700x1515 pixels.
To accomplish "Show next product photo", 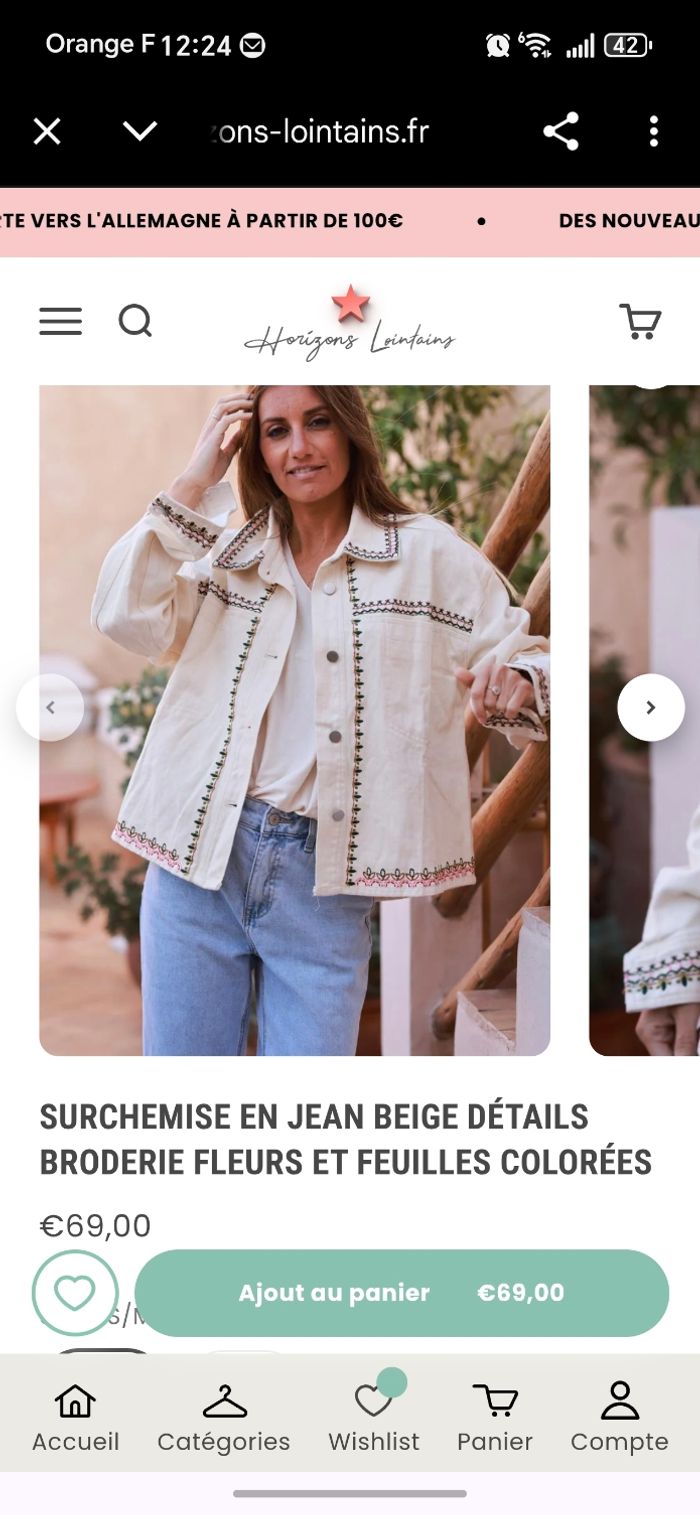I will (x=651, y=708).
